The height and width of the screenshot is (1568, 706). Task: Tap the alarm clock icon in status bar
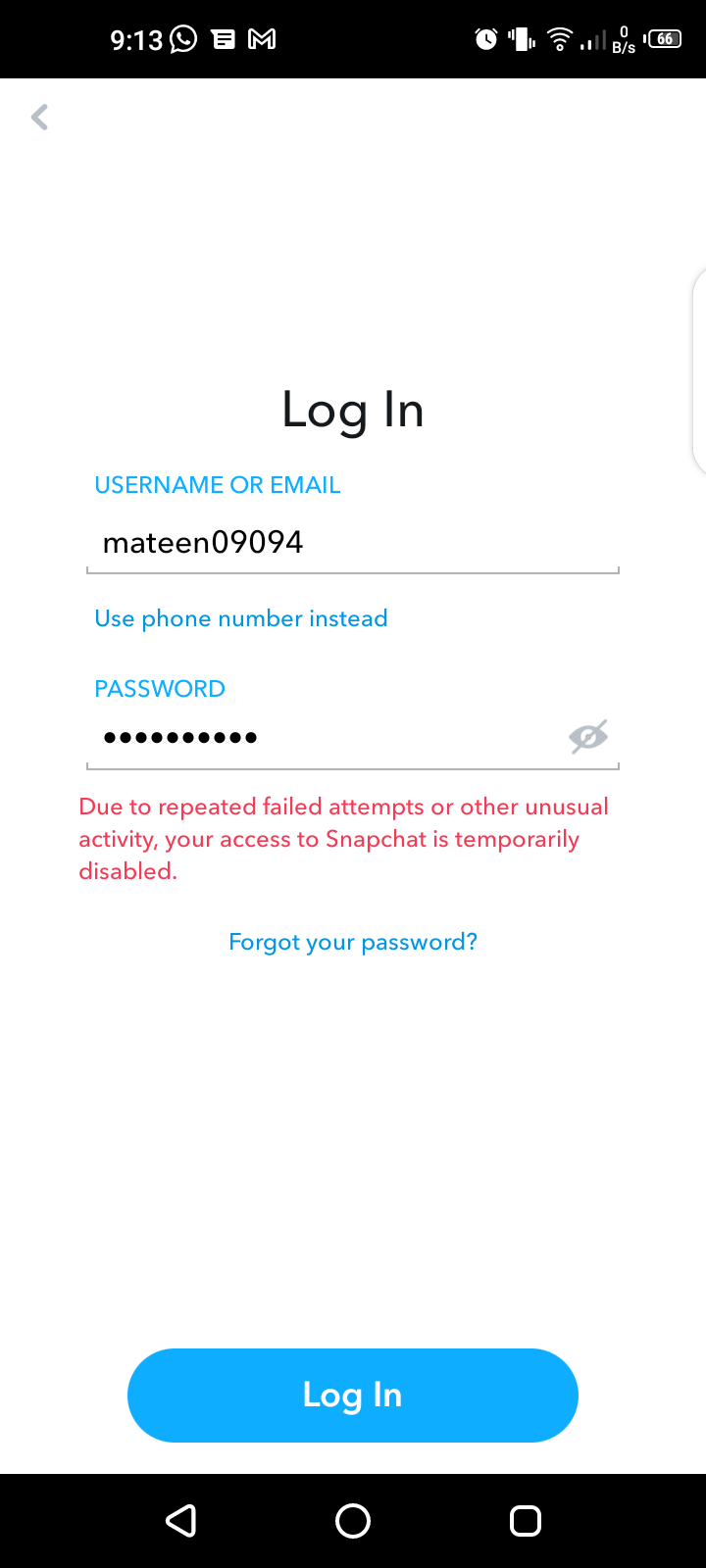(484, 38)
